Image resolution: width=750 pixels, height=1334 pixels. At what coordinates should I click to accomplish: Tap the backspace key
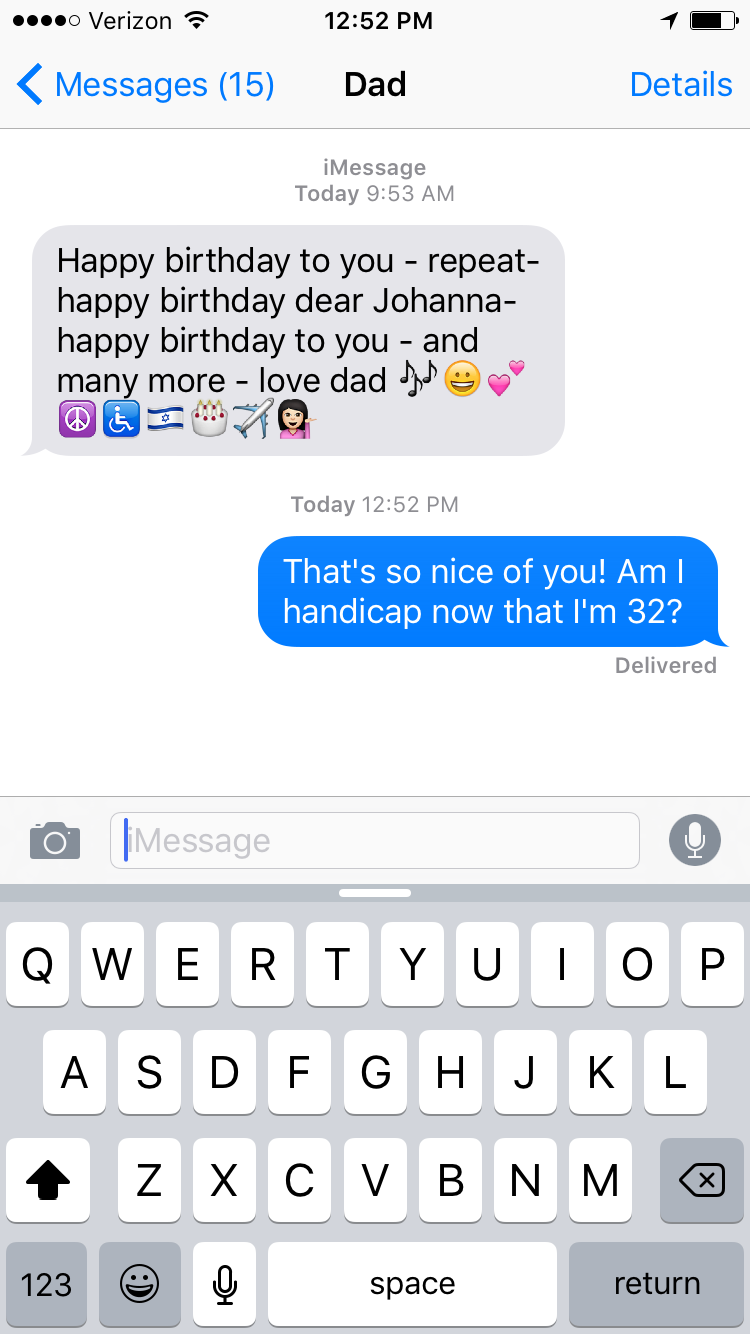(x=701, y=1181)
